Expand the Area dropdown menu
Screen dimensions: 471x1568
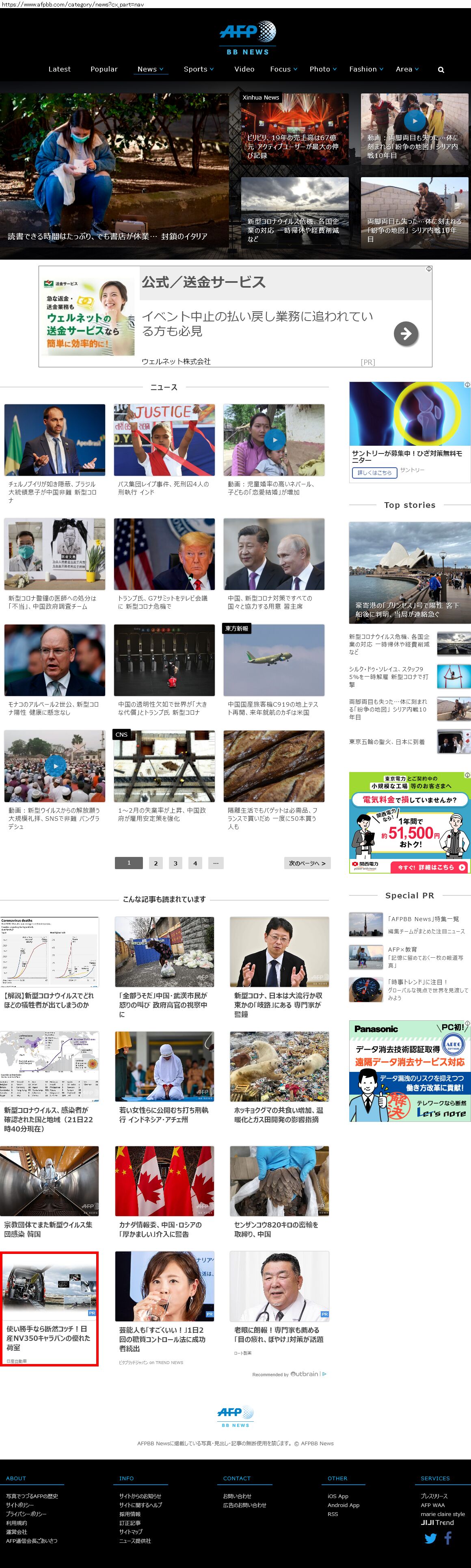point(406,69)
